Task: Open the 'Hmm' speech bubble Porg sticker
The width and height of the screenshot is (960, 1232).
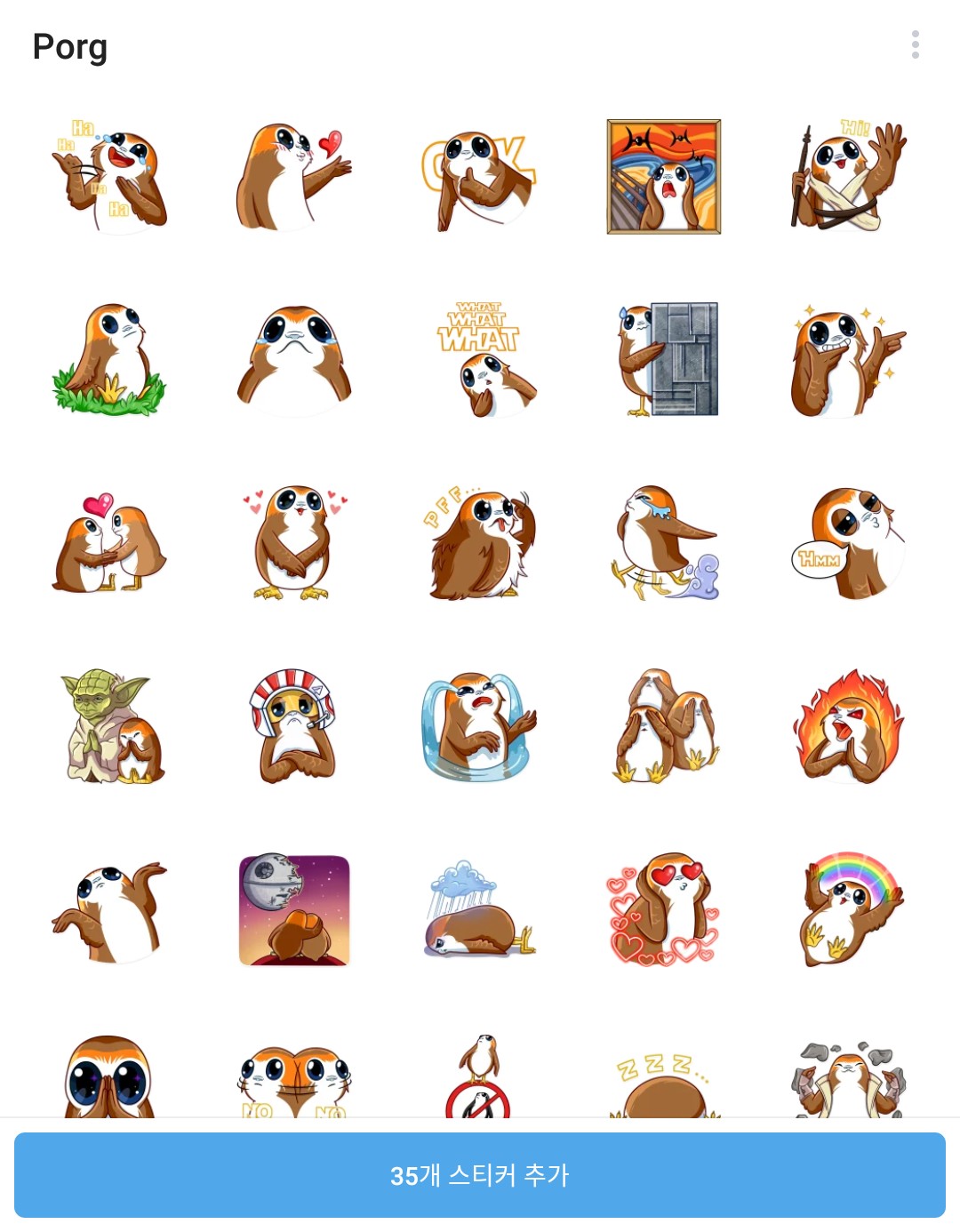Action: click(849, 543)
